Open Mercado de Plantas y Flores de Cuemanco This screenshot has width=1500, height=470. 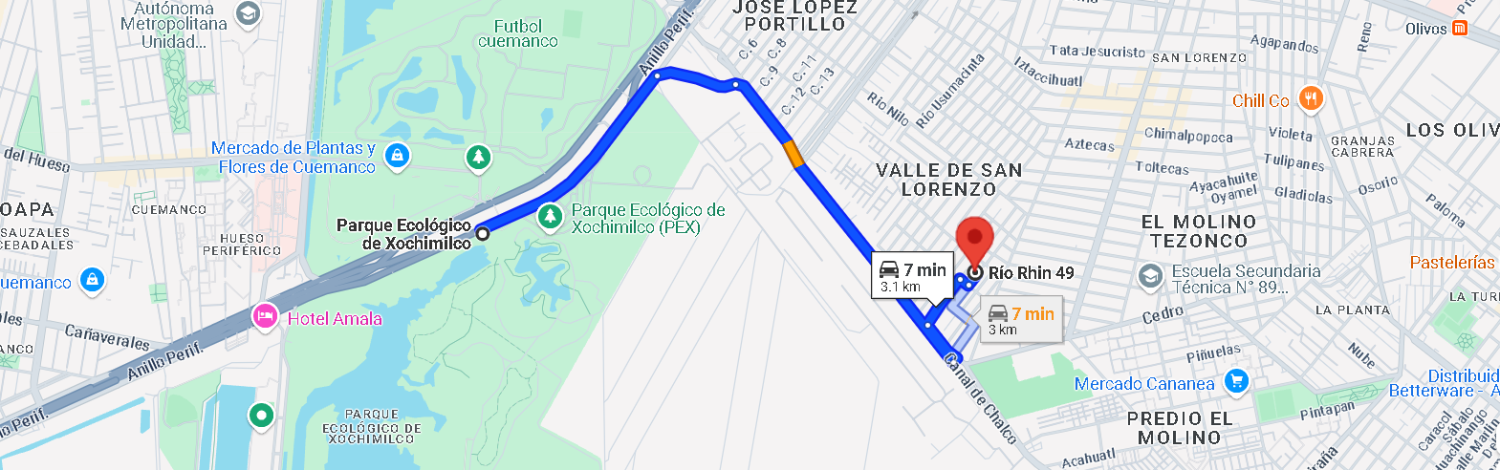398,155
